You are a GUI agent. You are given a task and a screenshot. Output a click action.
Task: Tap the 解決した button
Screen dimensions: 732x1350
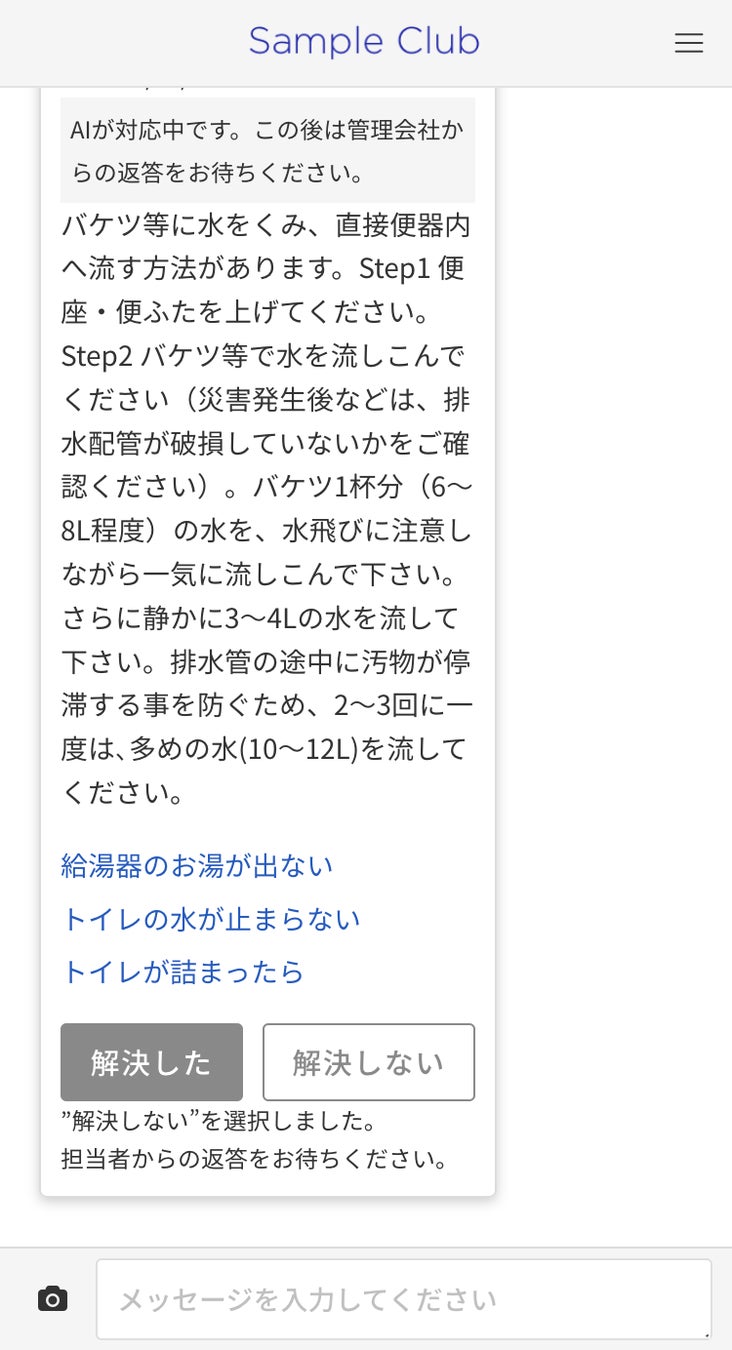pyautogui.click(x=151, y=1062)
